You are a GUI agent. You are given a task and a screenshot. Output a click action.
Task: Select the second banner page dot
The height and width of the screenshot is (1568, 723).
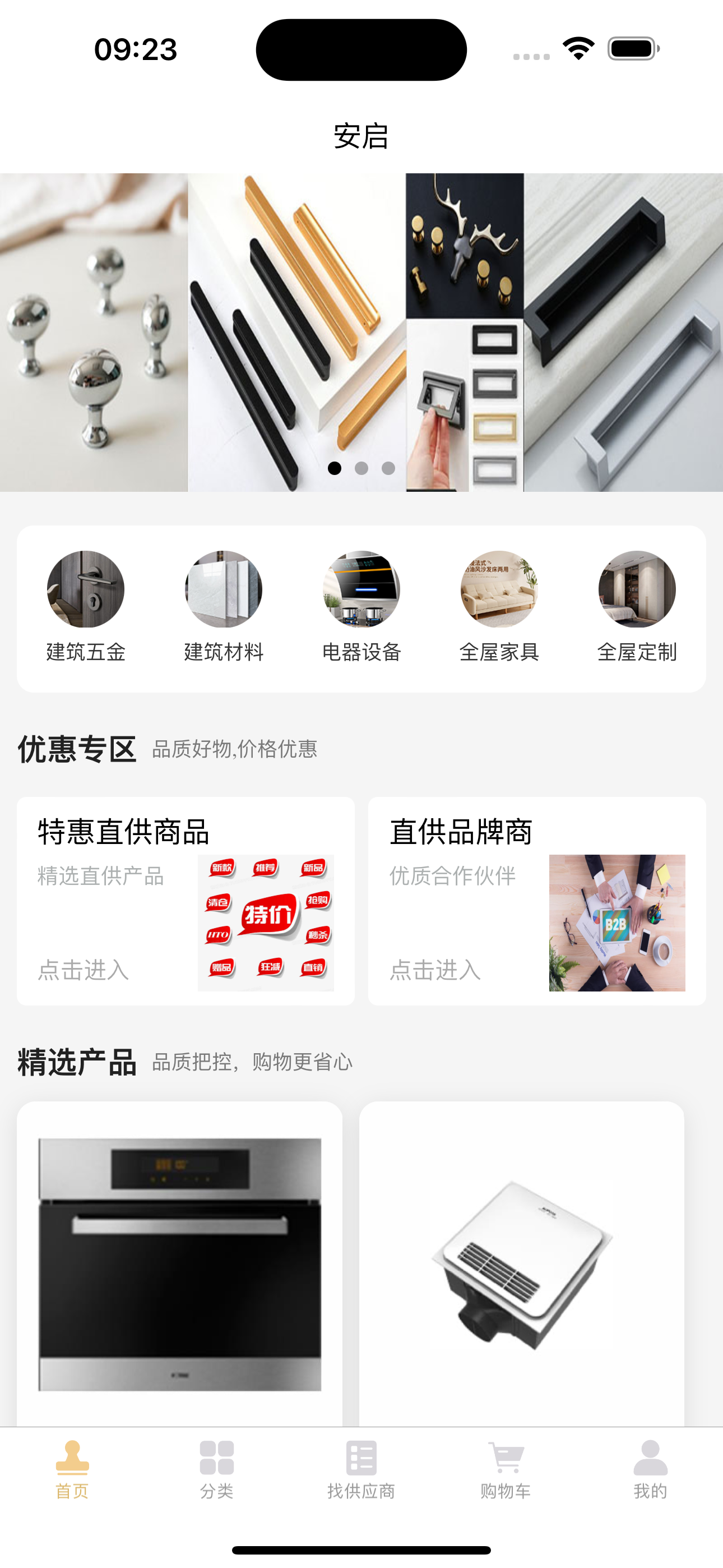[361, 468]
